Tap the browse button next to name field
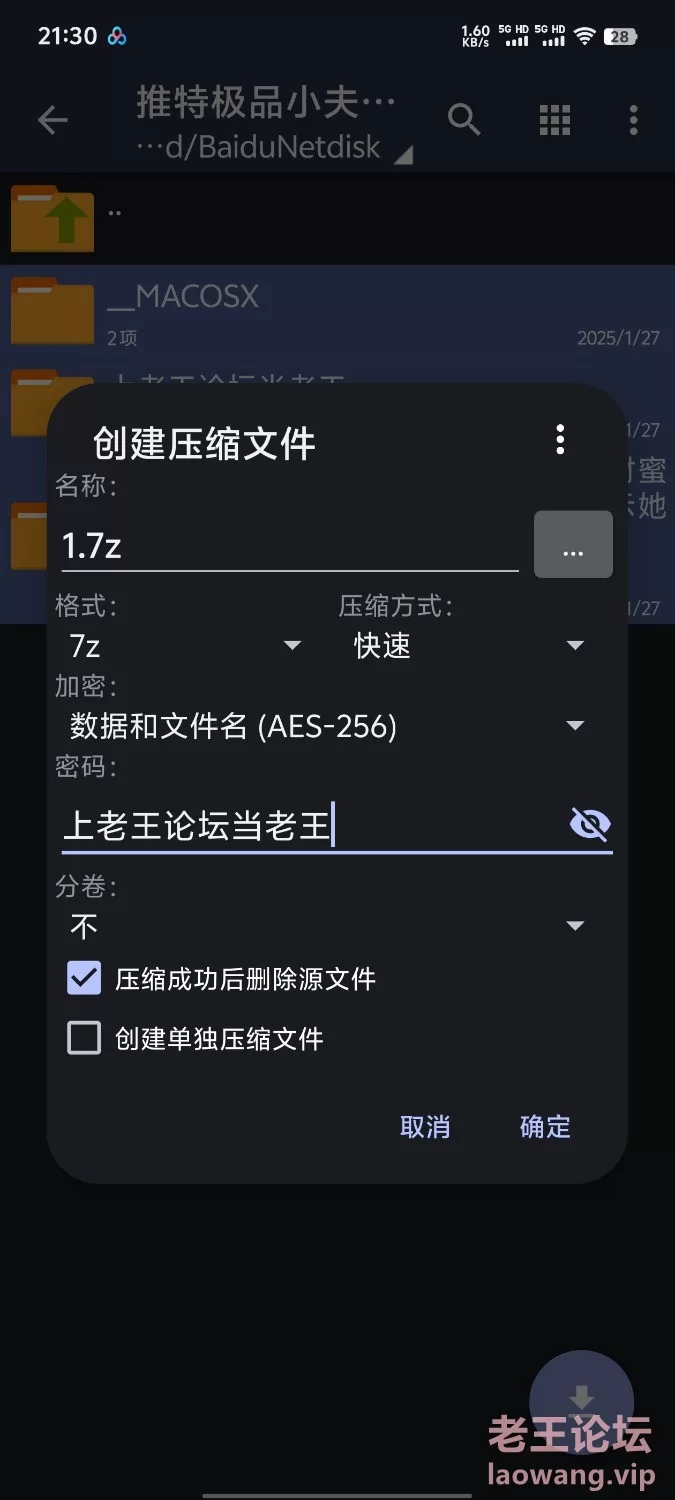This screenshot has height=1500, width=675. tap(573, 545)
